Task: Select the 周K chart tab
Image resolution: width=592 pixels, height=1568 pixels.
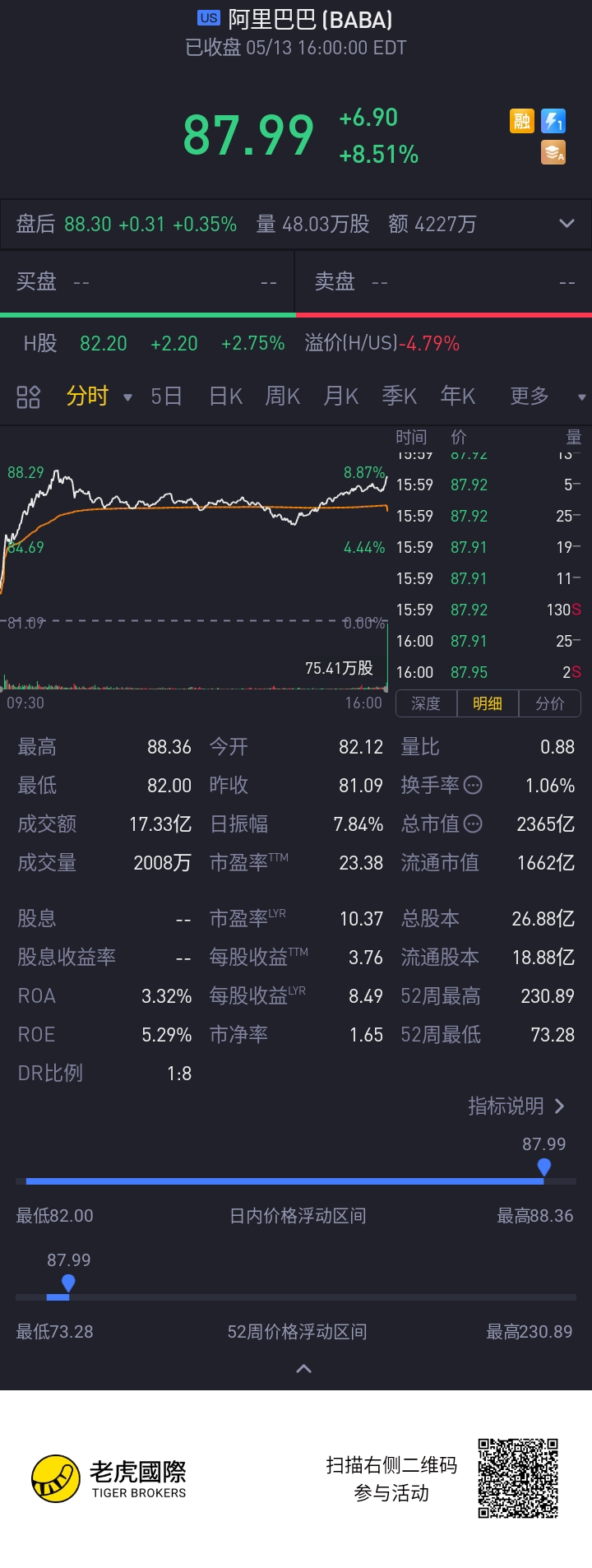Action: pos(282,397)
